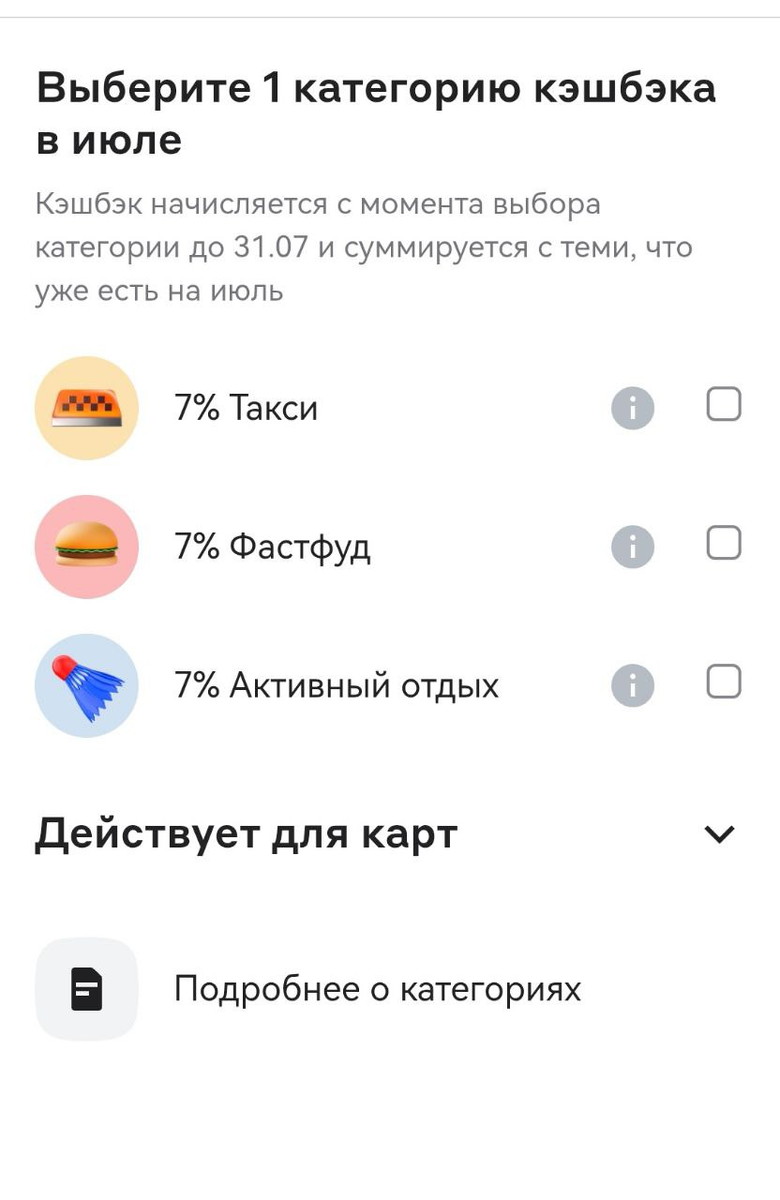Open info about Активный отдых category

pyautogui.click(x=632, y=685)
